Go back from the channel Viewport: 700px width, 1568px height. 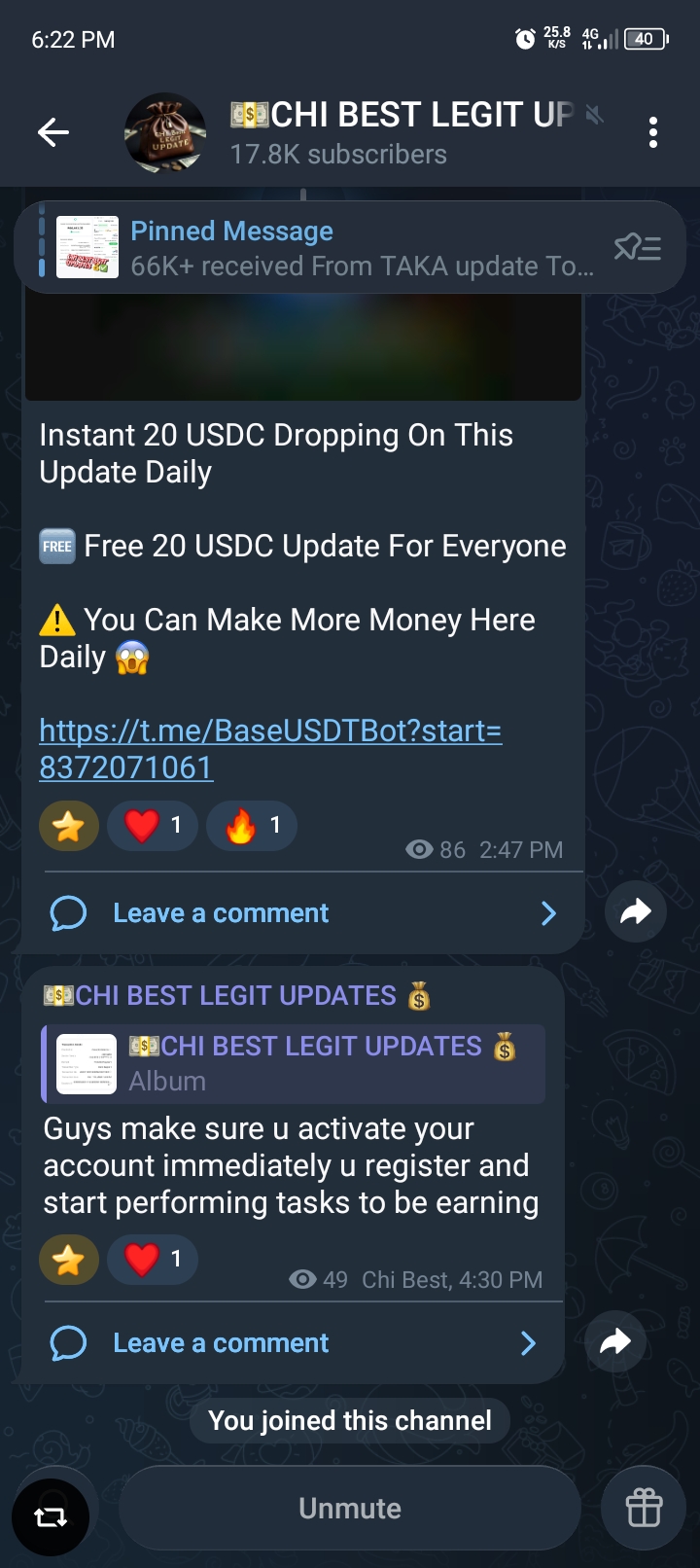tap(53, 132)
